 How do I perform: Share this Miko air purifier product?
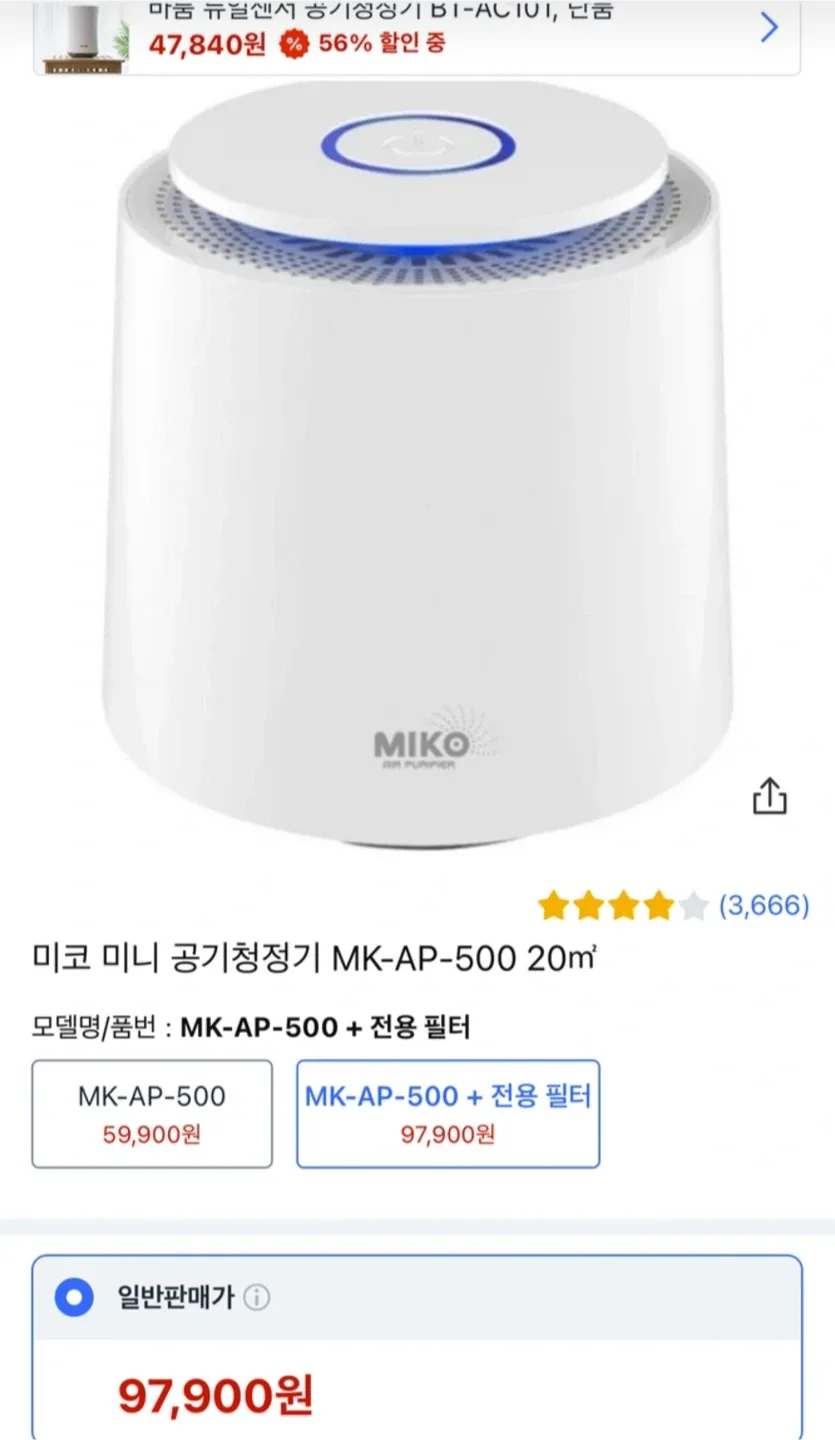click(769, 796)
